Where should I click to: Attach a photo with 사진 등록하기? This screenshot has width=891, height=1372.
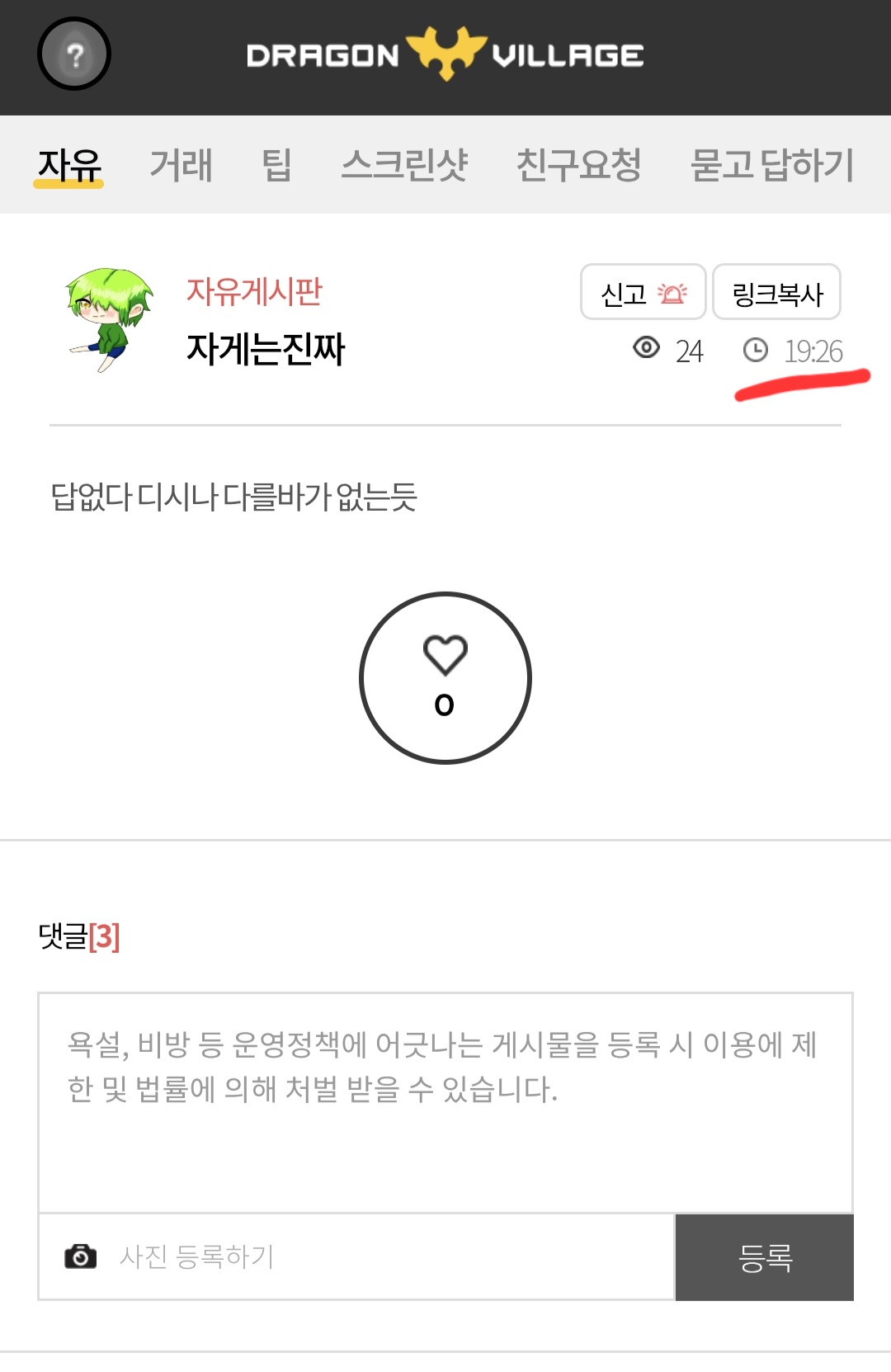196,1256
